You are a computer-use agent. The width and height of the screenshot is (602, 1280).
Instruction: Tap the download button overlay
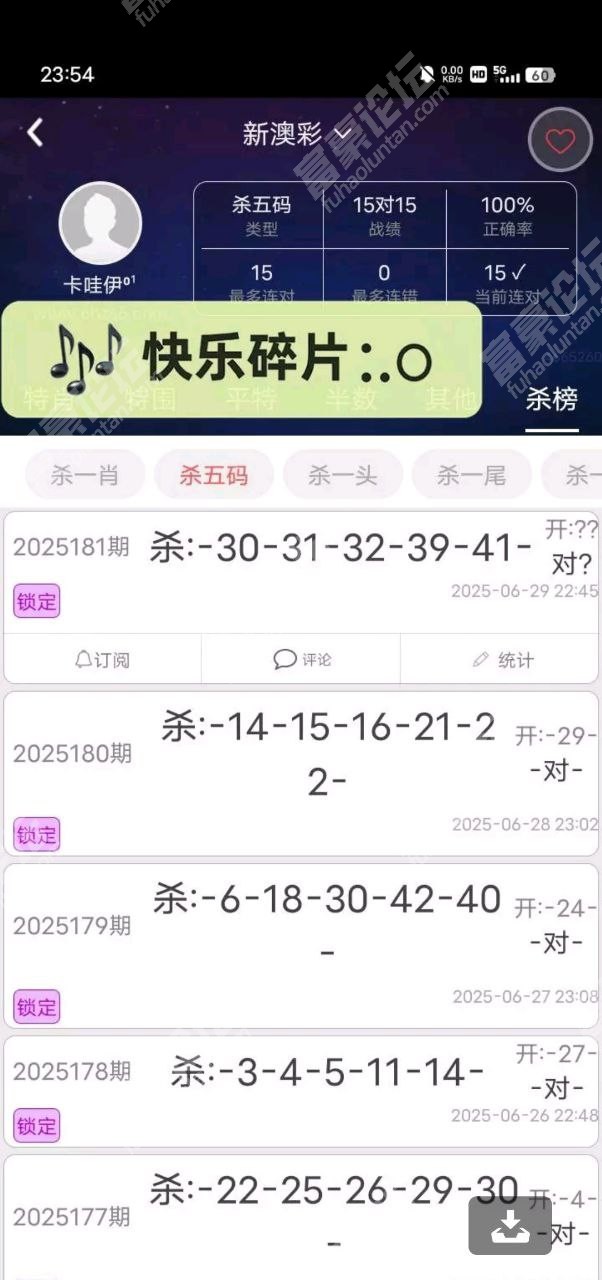510,1226
